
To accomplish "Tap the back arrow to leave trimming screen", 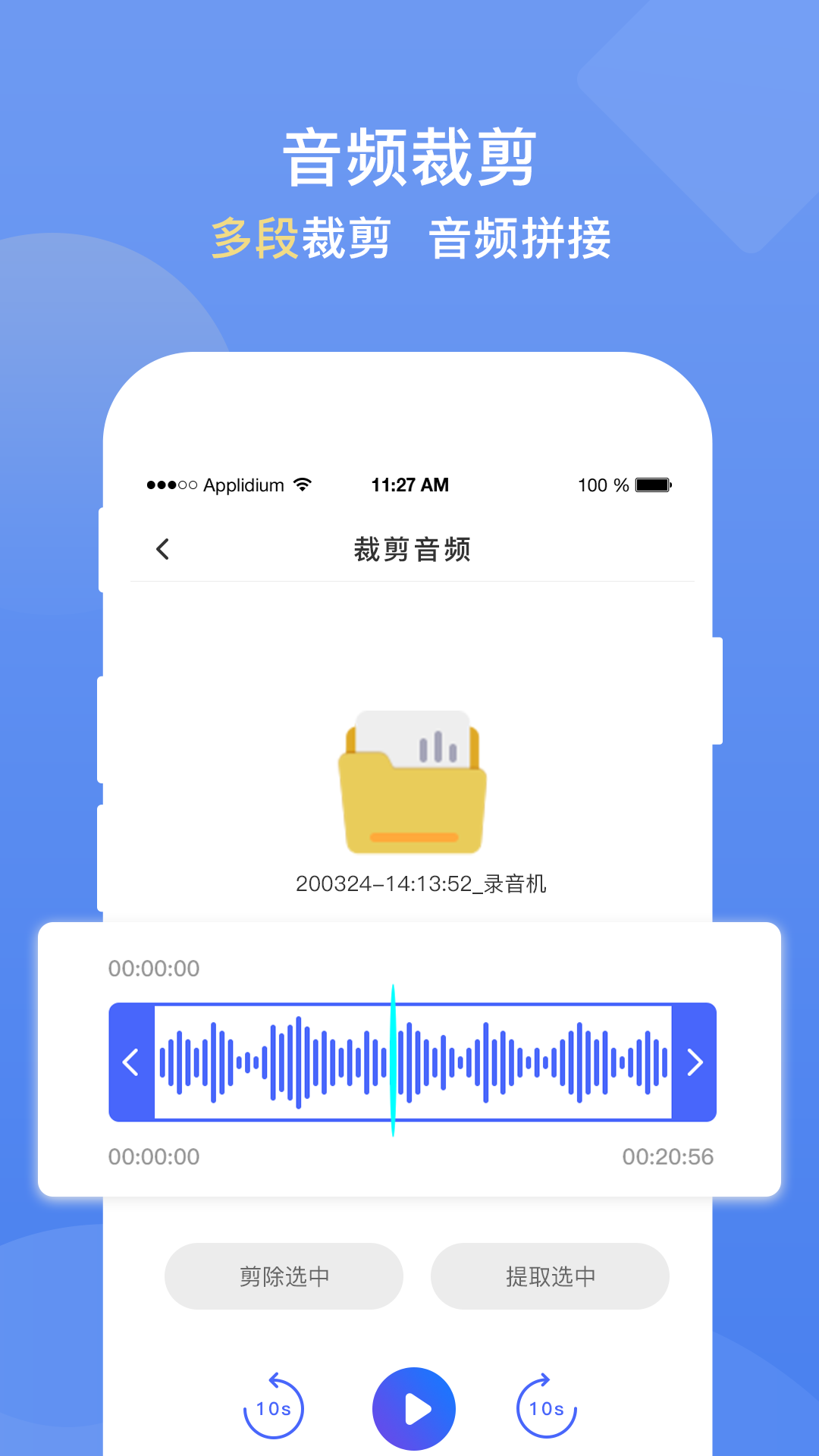I will [x=162, y=548].
